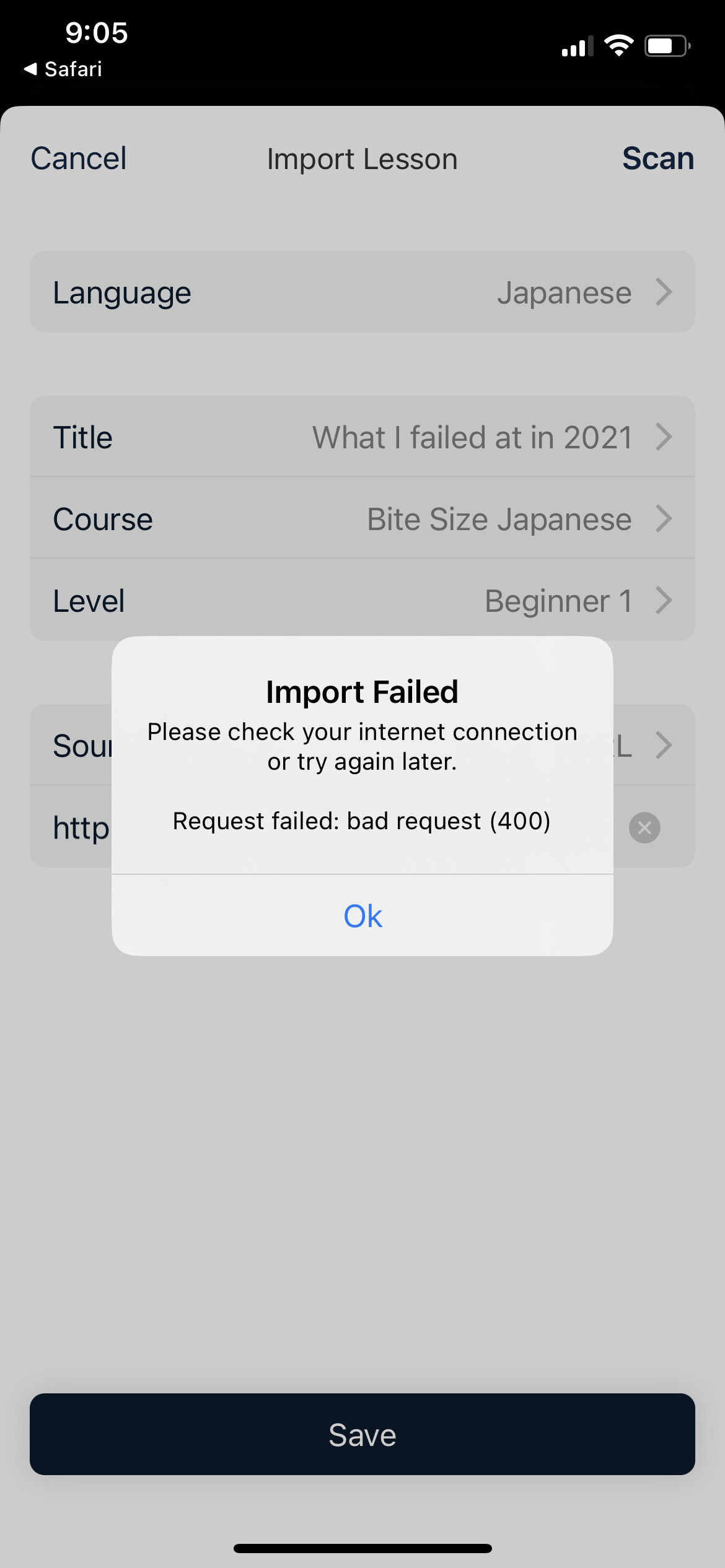Screen dimensions: 725x1568
Task: Return to Safari via the back link
Action: (x=63, y=69)
